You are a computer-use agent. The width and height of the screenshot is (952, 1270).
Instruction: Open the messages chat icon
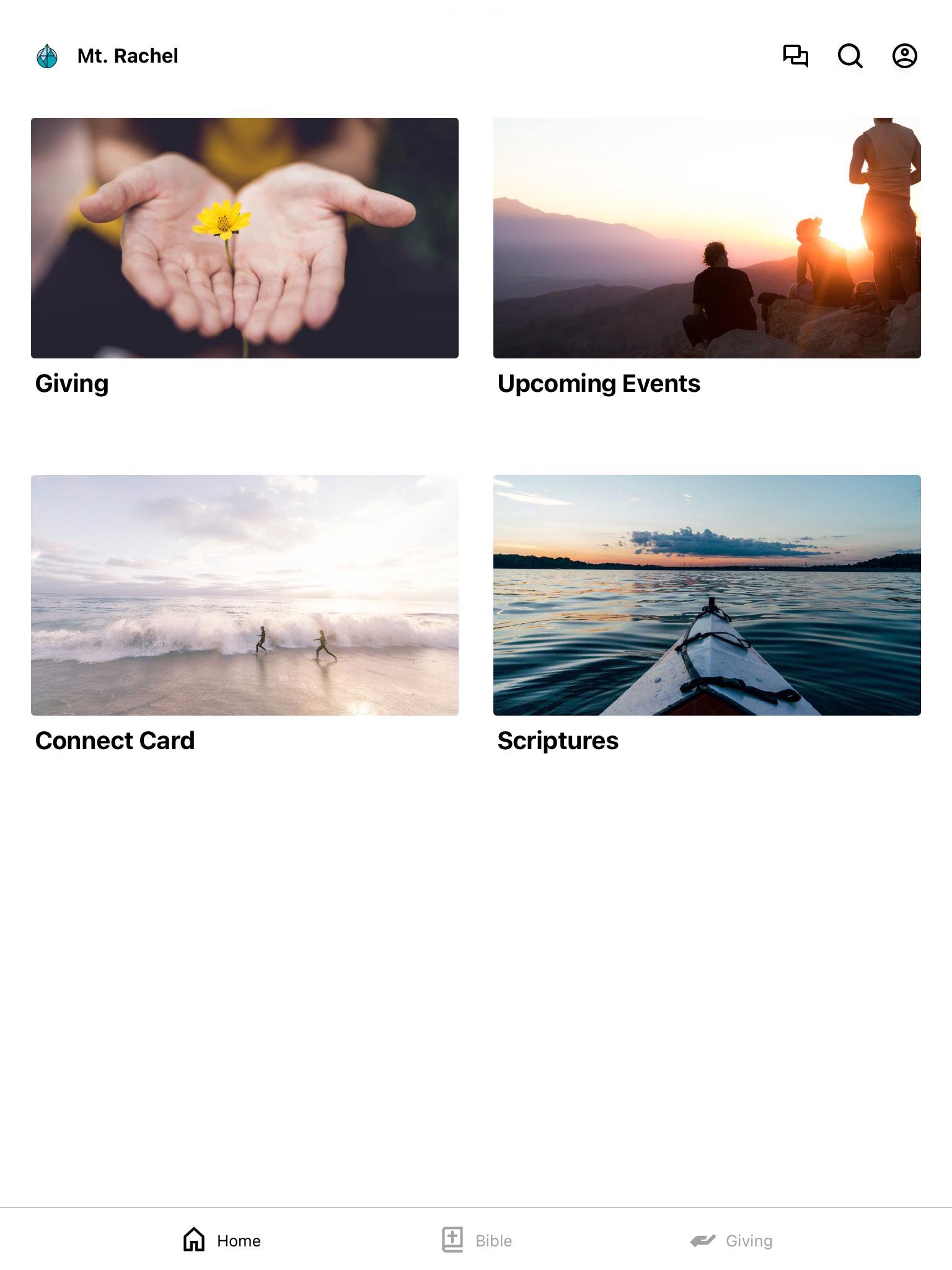coord(795,56)
